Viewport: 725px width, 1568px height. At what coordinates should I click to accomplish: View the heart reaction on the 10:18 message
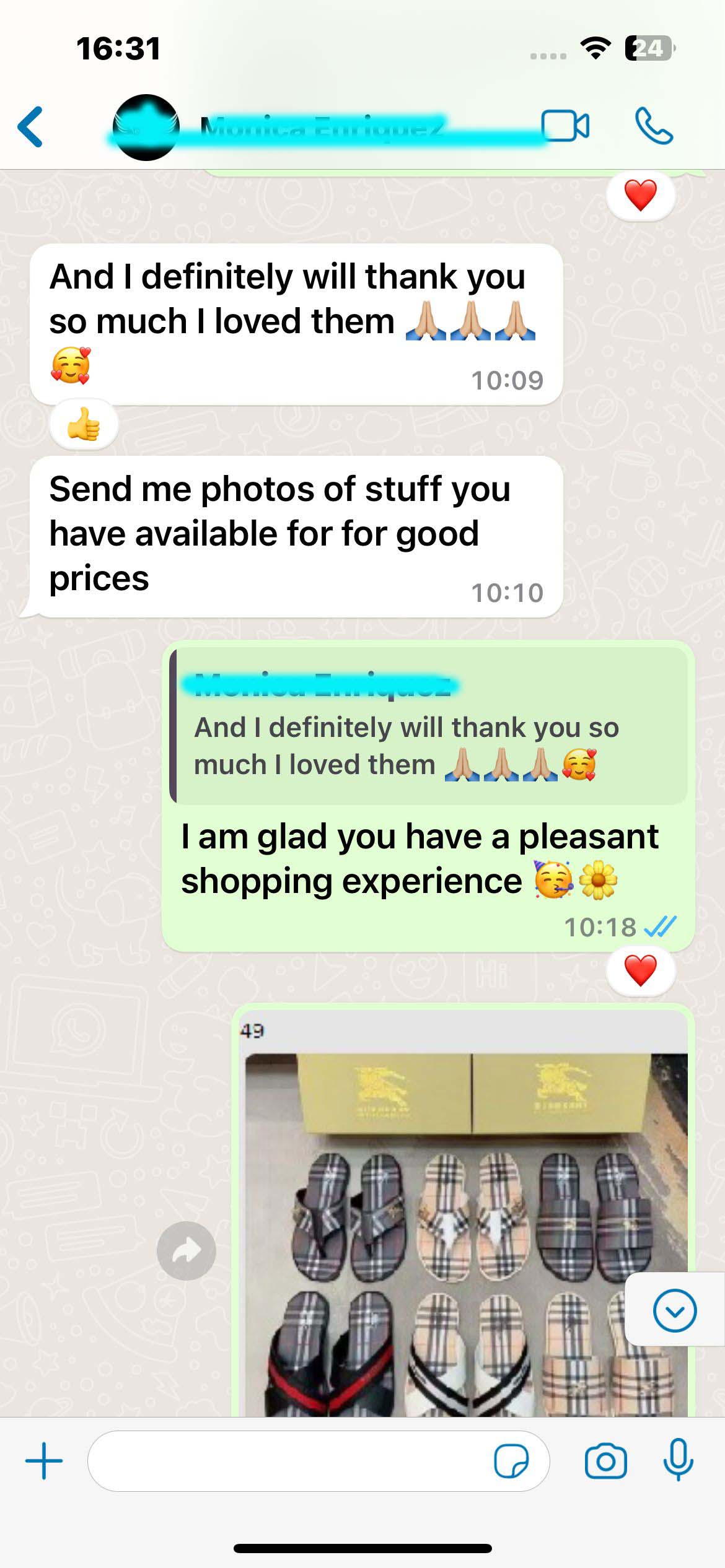coord(640,970)
